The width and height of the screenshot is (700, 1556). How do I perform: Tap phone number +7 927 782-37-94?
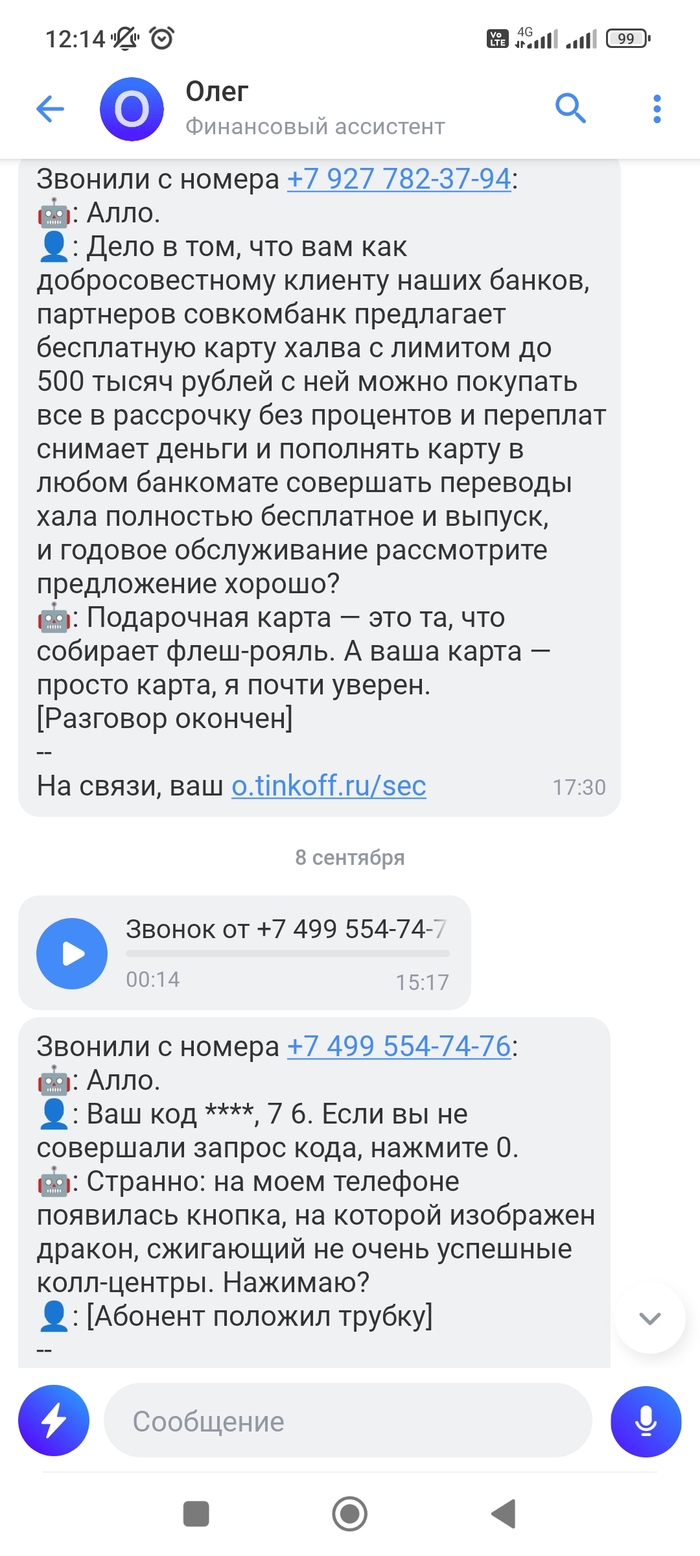point(399,179)
